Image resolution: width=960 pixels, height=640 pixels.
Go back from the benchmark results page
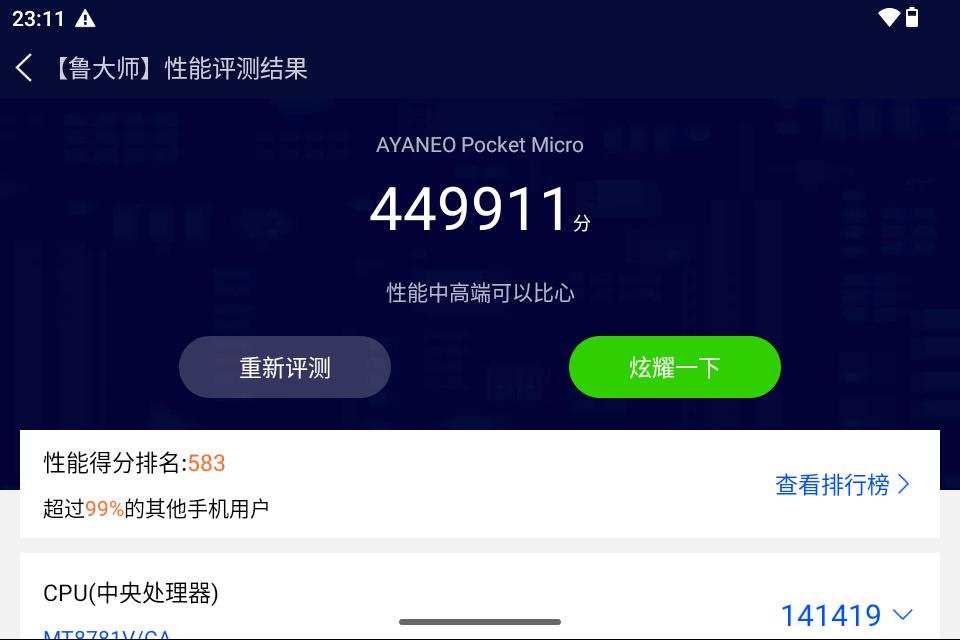click(x=25, y=68)
